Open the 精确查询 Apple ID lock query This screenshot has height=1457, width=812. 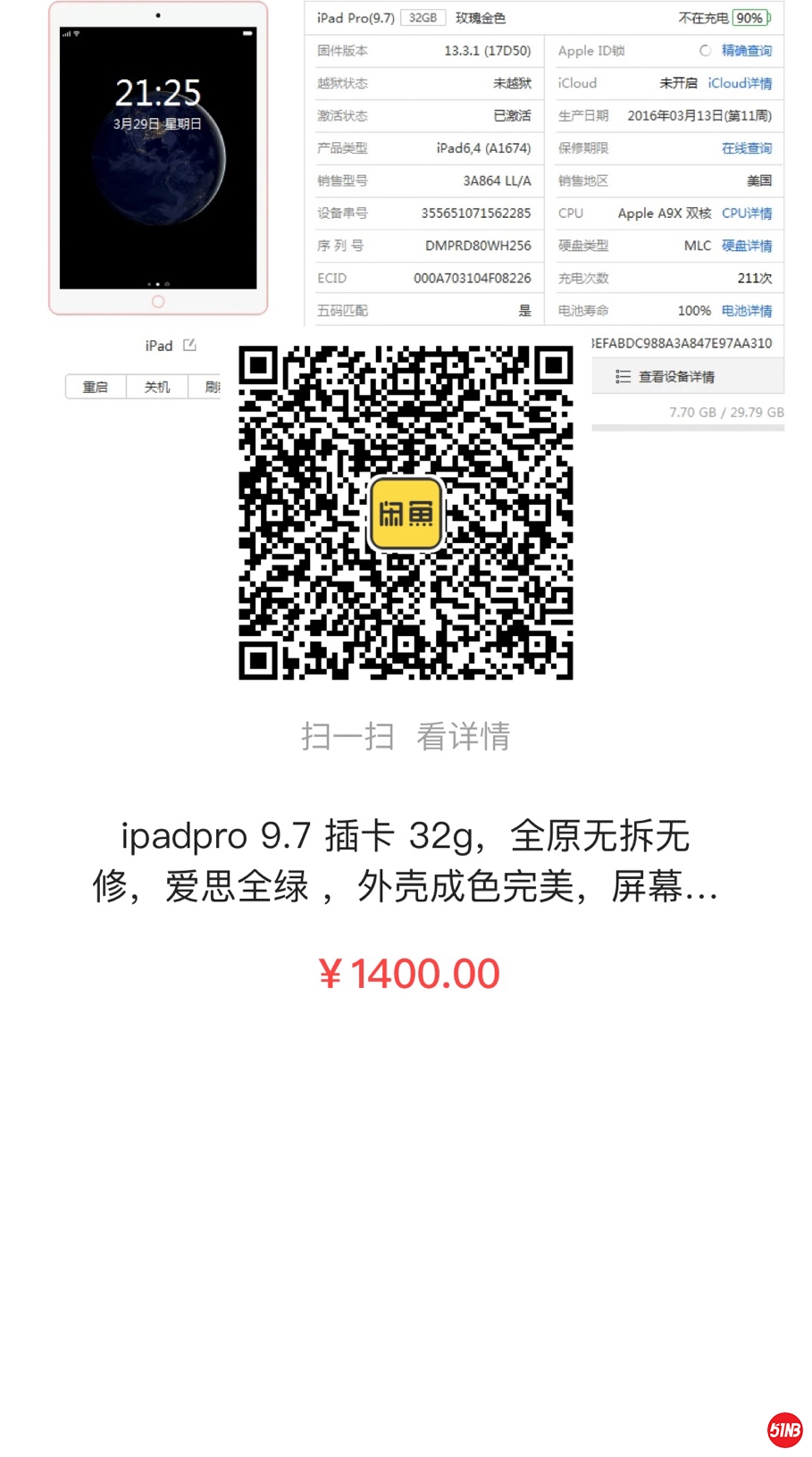tap(747, 51)
